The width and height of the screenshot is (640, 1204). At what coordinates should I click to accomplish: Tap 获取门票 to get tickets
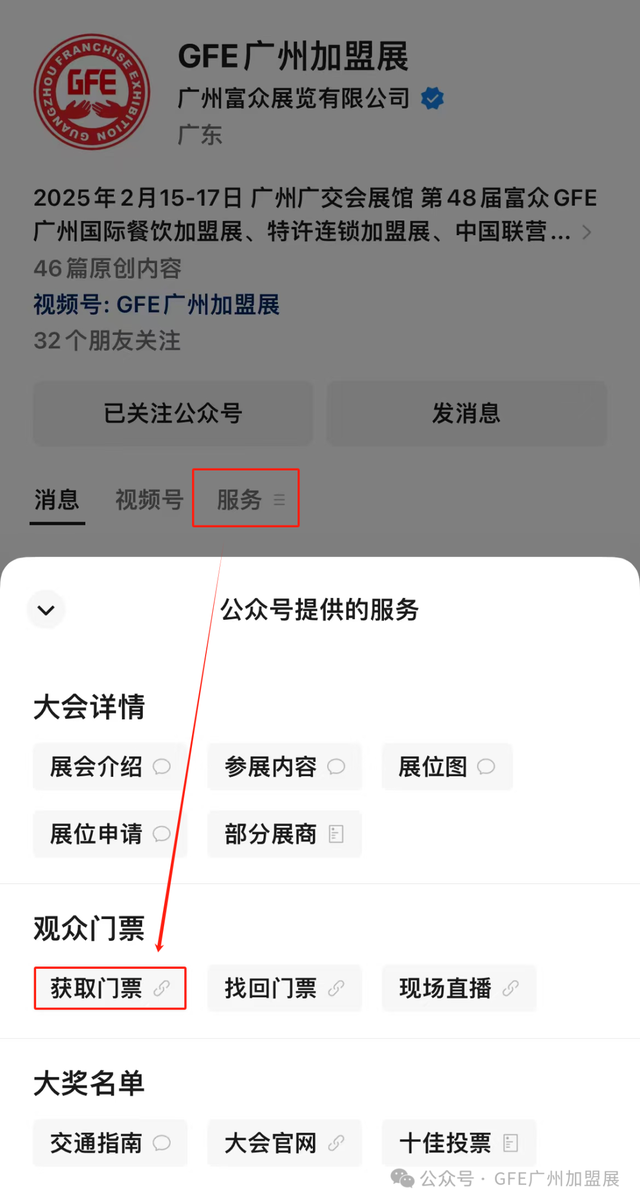coord(110,988)
